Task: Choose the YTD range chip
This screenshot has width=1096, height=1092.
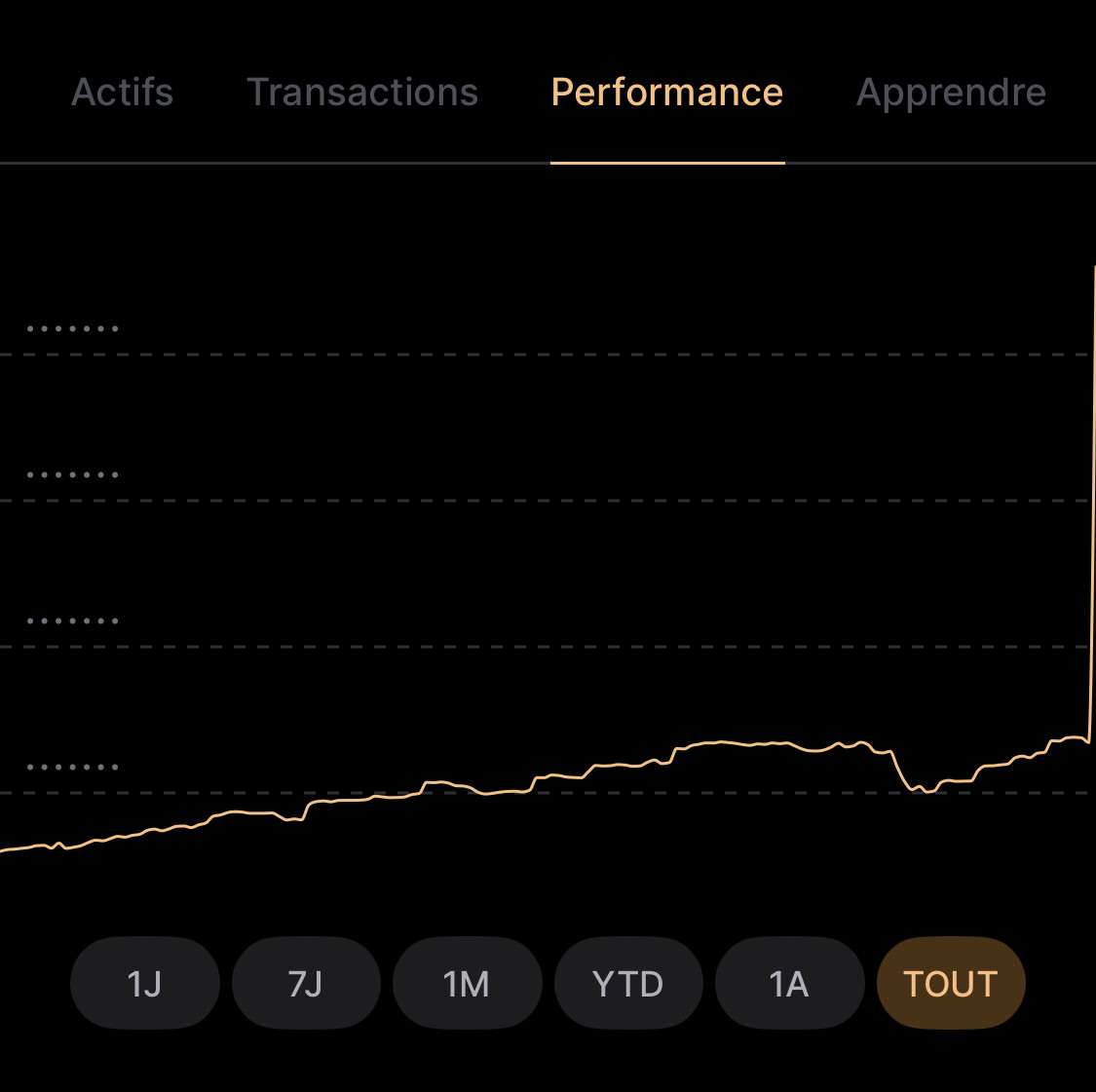Action: point(628,984)
